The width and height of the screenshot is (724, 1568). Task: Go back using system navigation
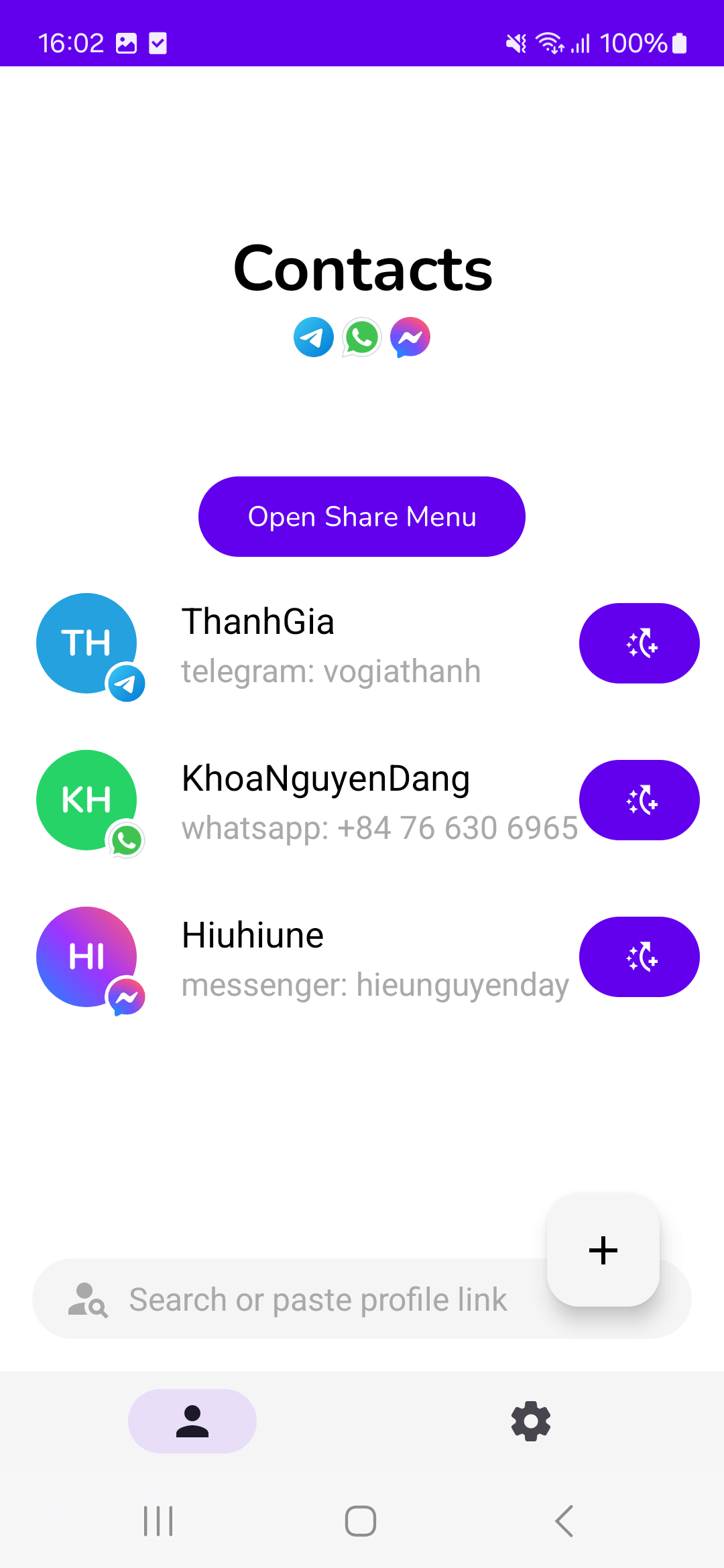(564, 1521)
